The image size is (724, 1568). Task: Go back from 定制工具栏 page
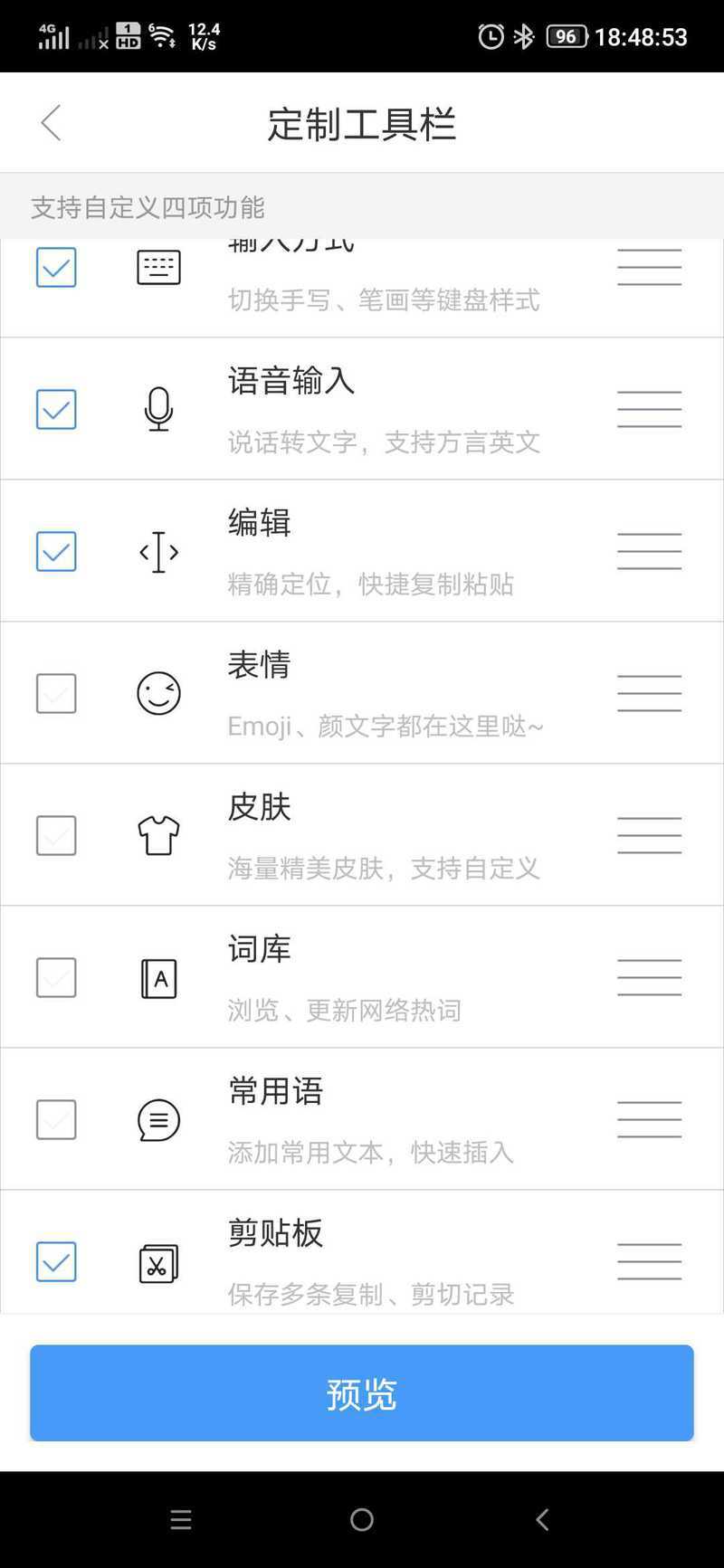coord(52,122)
